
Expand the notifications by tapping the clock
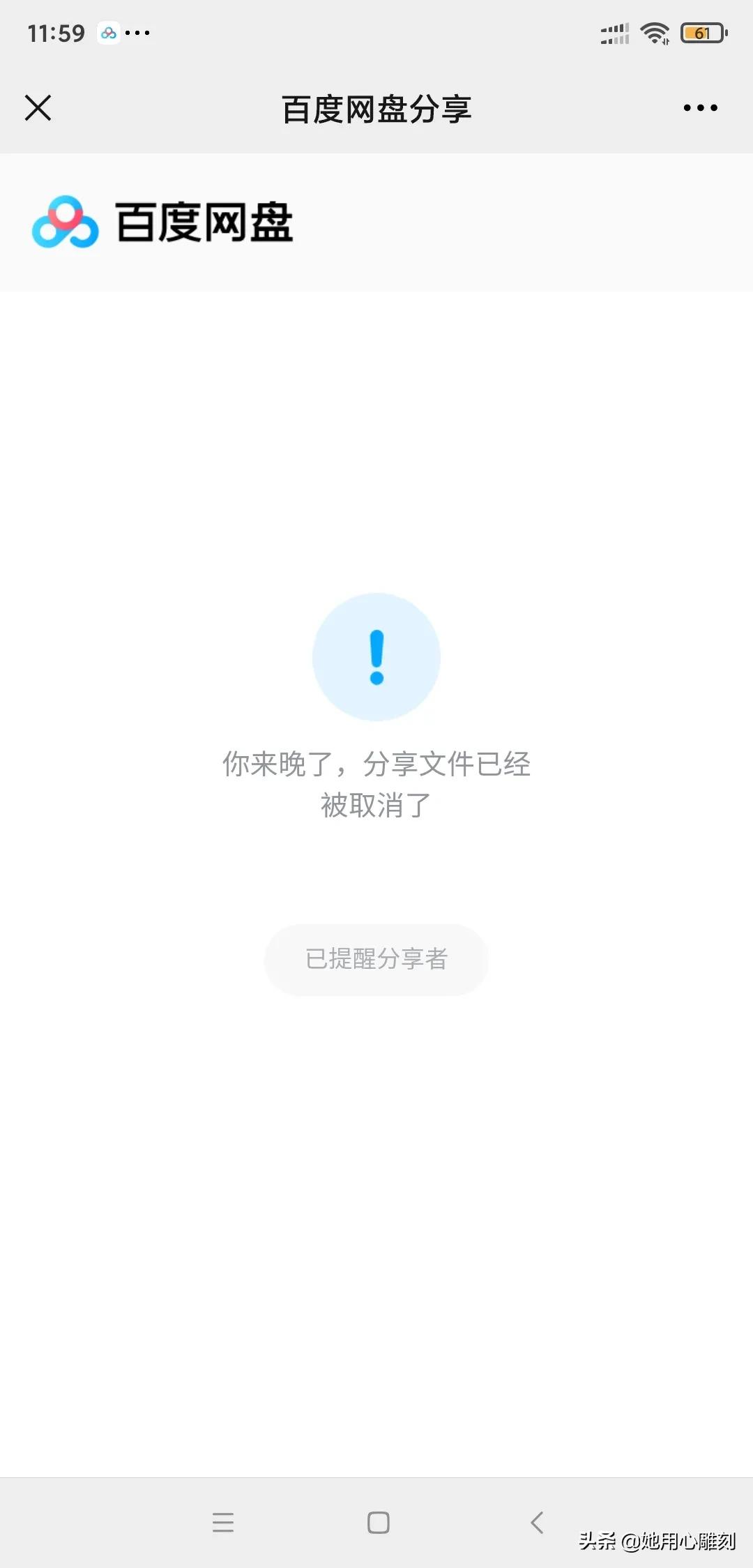(56, 32)
